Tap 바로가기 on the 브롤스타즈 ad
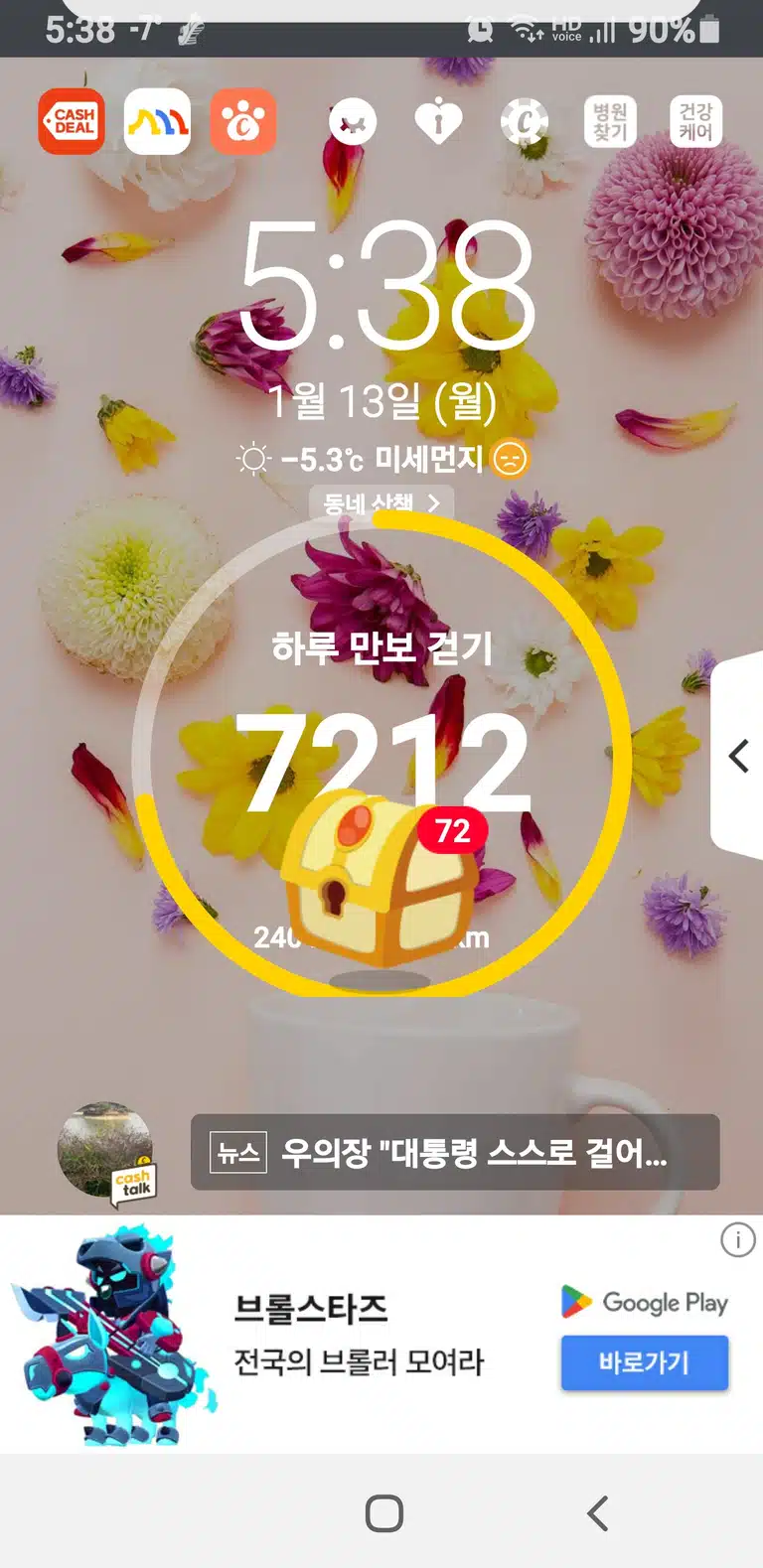This screenshot has width=763, height=1568. click(x=644, y=1361)
